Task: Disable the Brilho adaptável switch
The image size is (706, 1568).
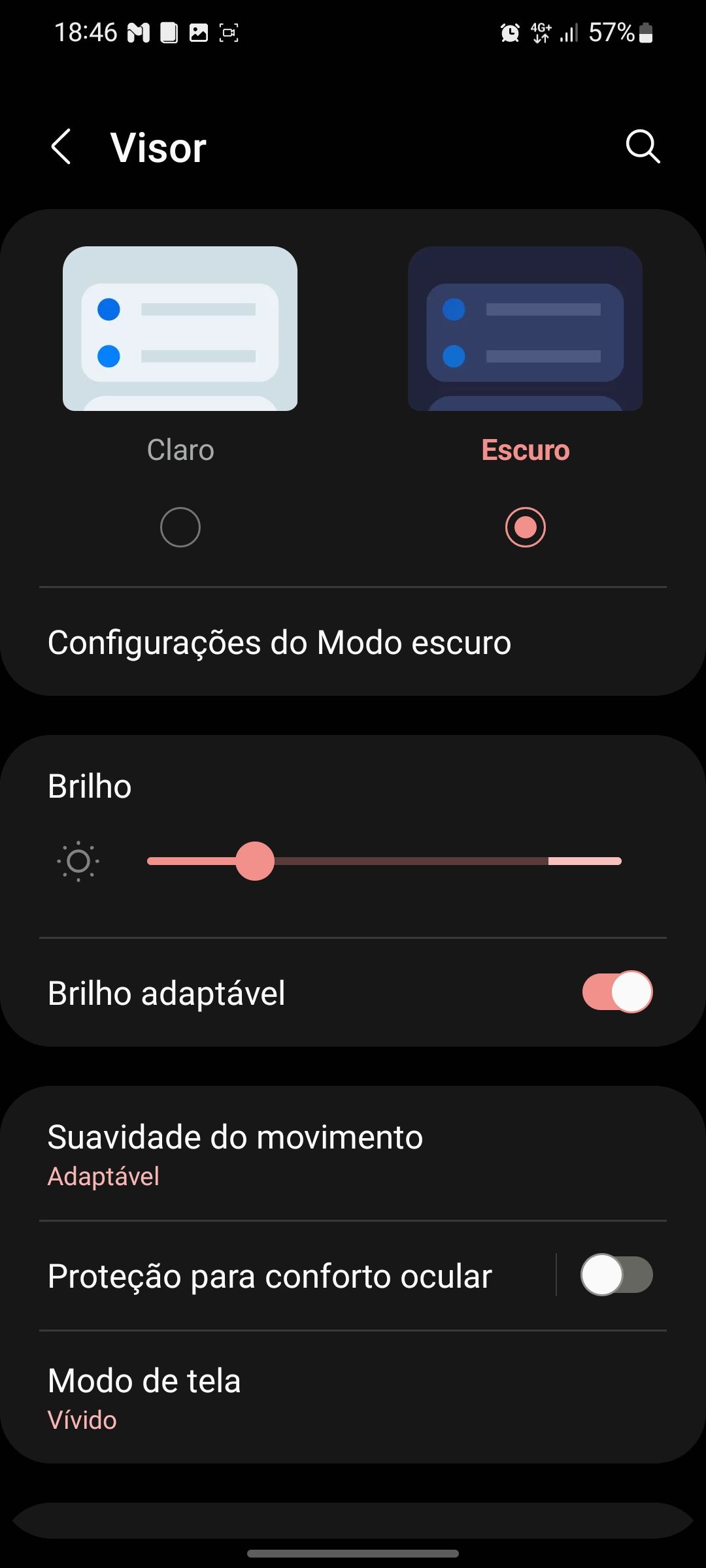Action: pyautogui.click(x=617, y=992)
